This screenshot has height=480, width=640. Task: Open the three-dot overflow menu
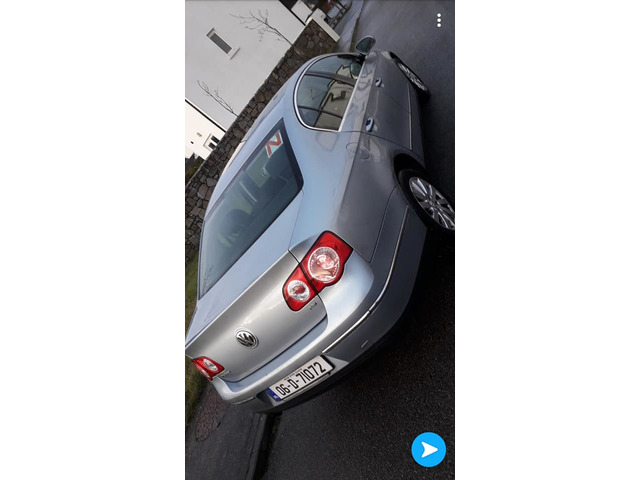[x=438, y=20]
